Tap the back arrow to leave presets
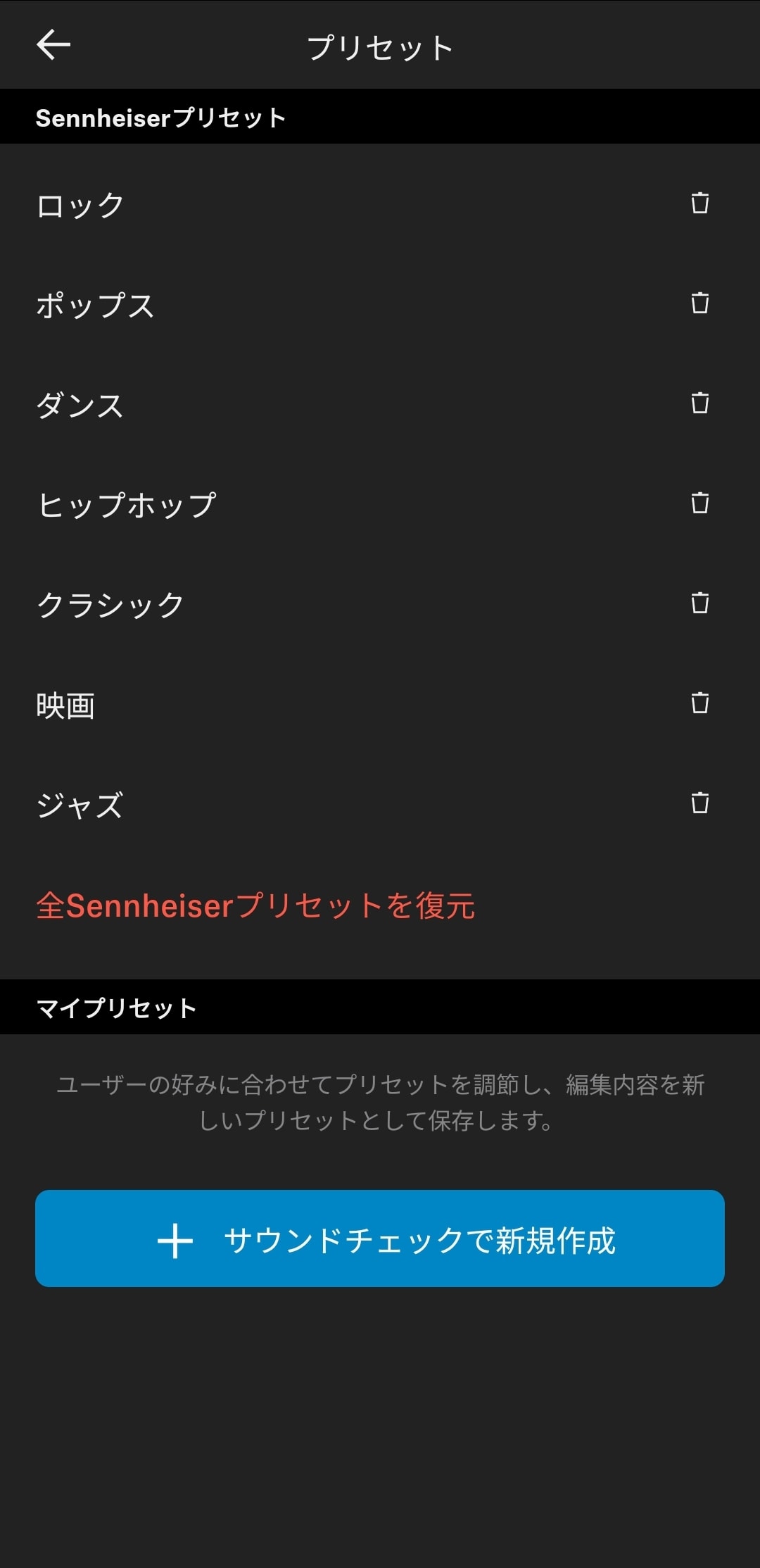Viewport: 760px width, 1568px height. pos(53,46)
